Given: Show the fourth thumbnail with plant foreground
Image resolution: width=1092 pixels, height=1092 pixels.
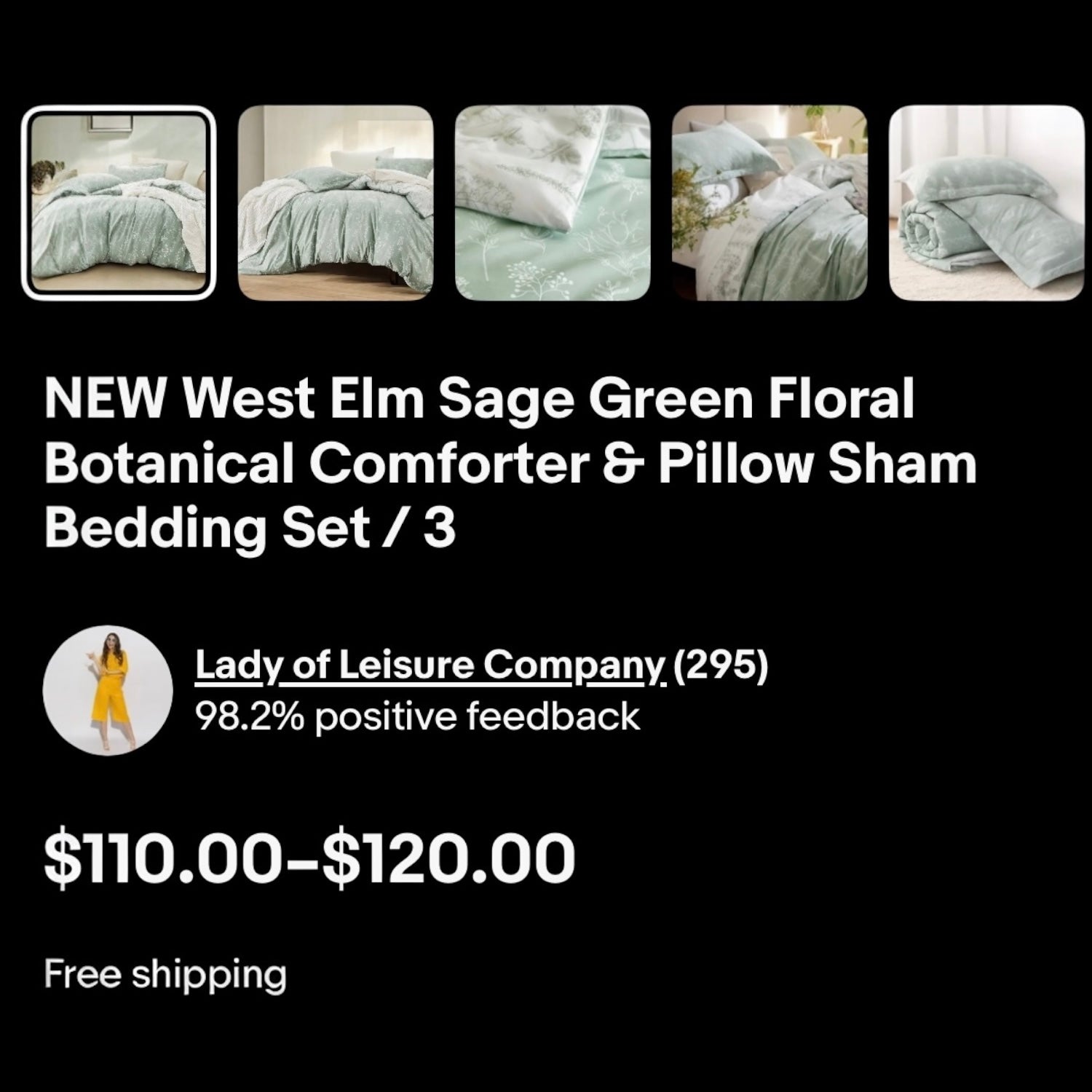Looking at the screenshot, I should [769, 203].
